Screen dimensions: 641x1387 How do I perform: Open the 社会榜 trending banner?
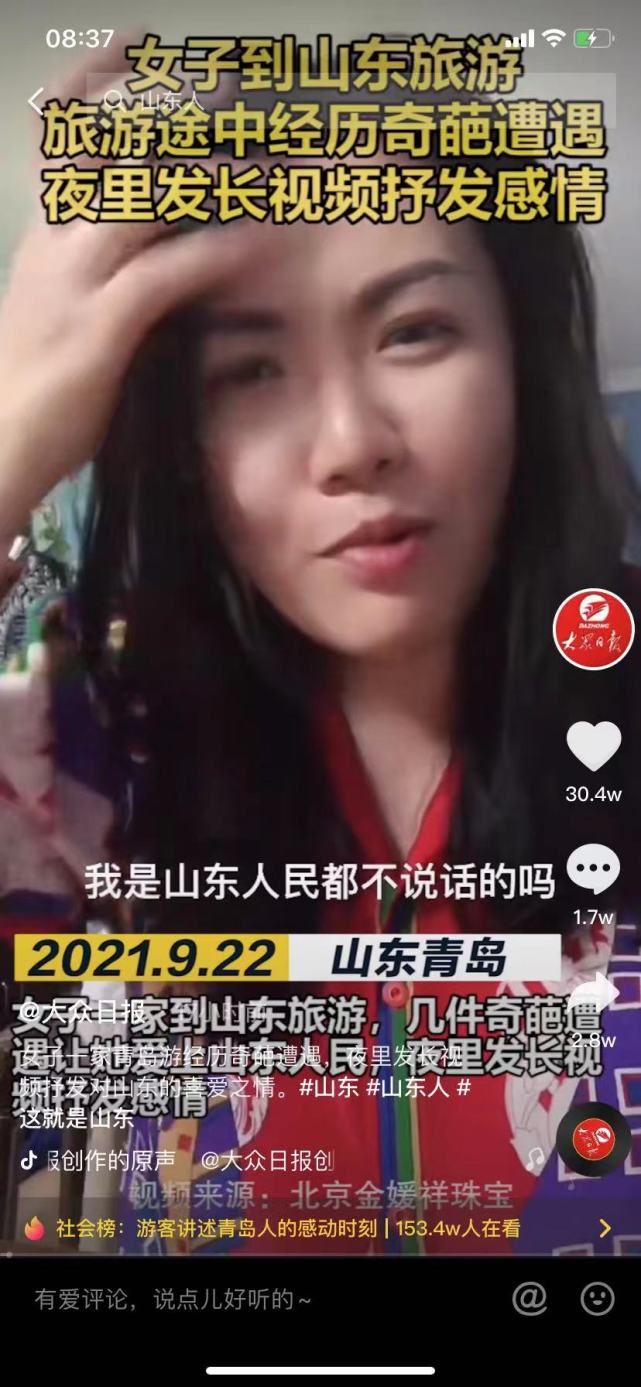[320, 1228]
